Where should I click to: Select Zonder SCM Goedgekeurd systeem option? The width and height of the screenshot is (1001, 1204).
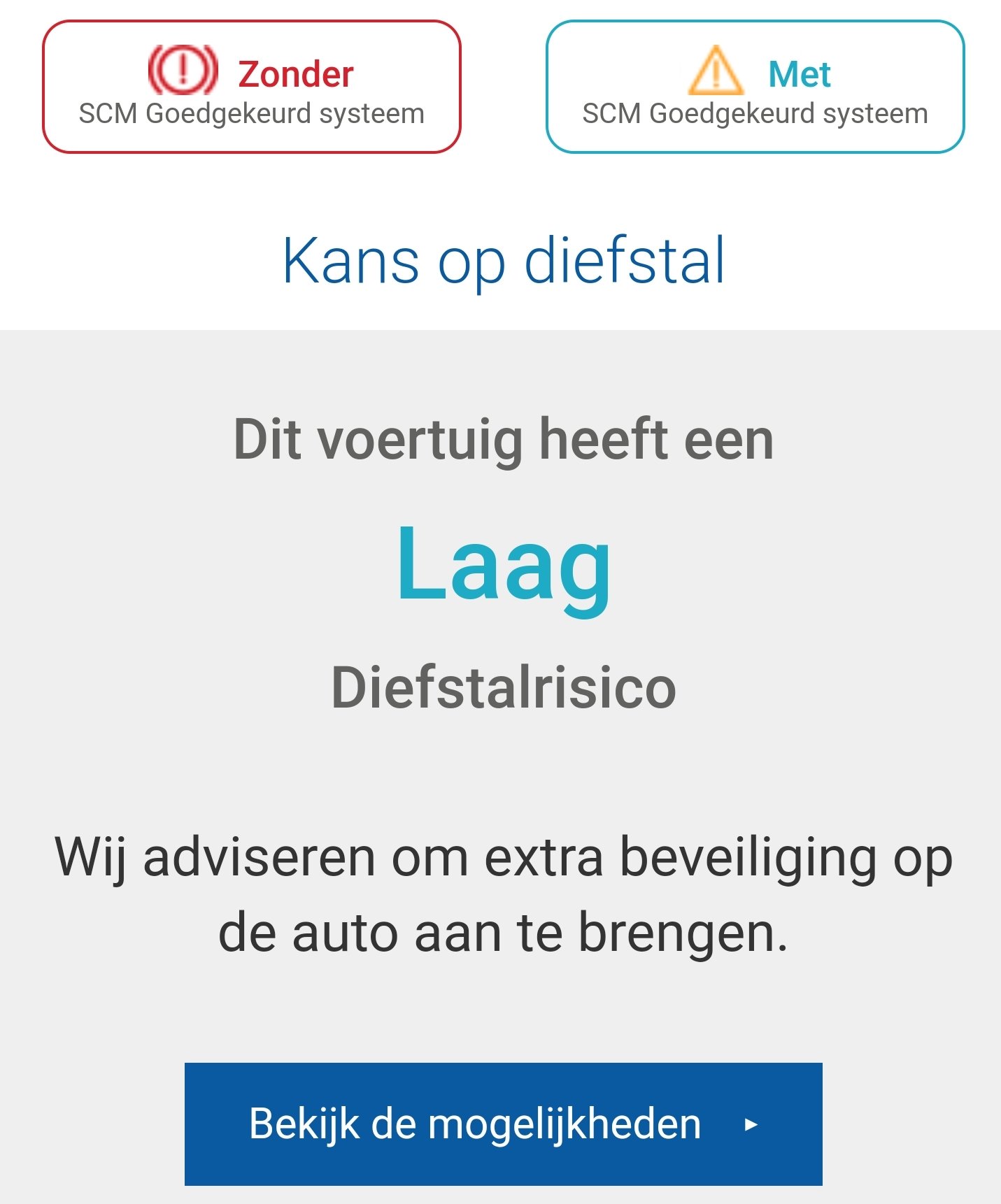click(252, 87)
